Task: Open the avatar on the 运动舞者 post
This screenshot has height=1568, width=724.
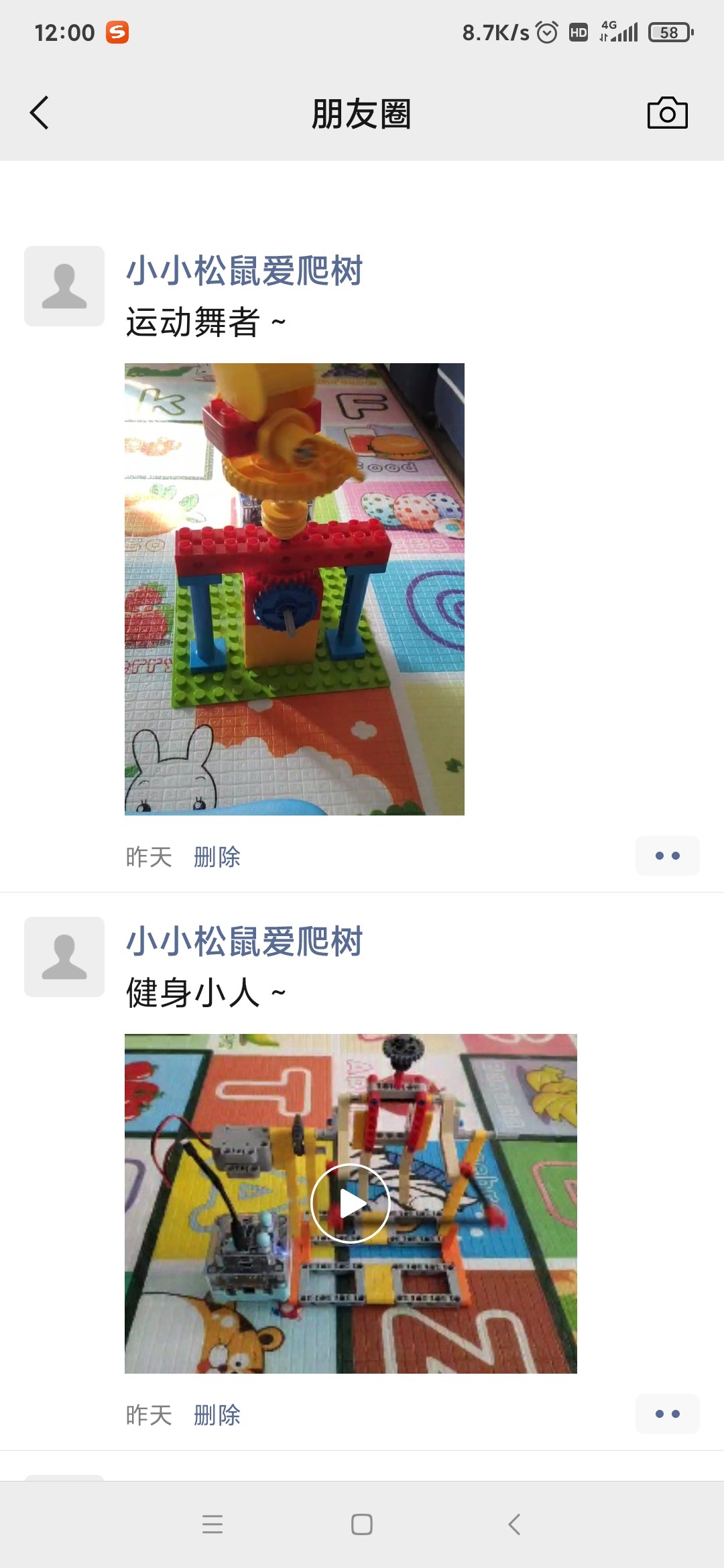Action: coord(64,286)
